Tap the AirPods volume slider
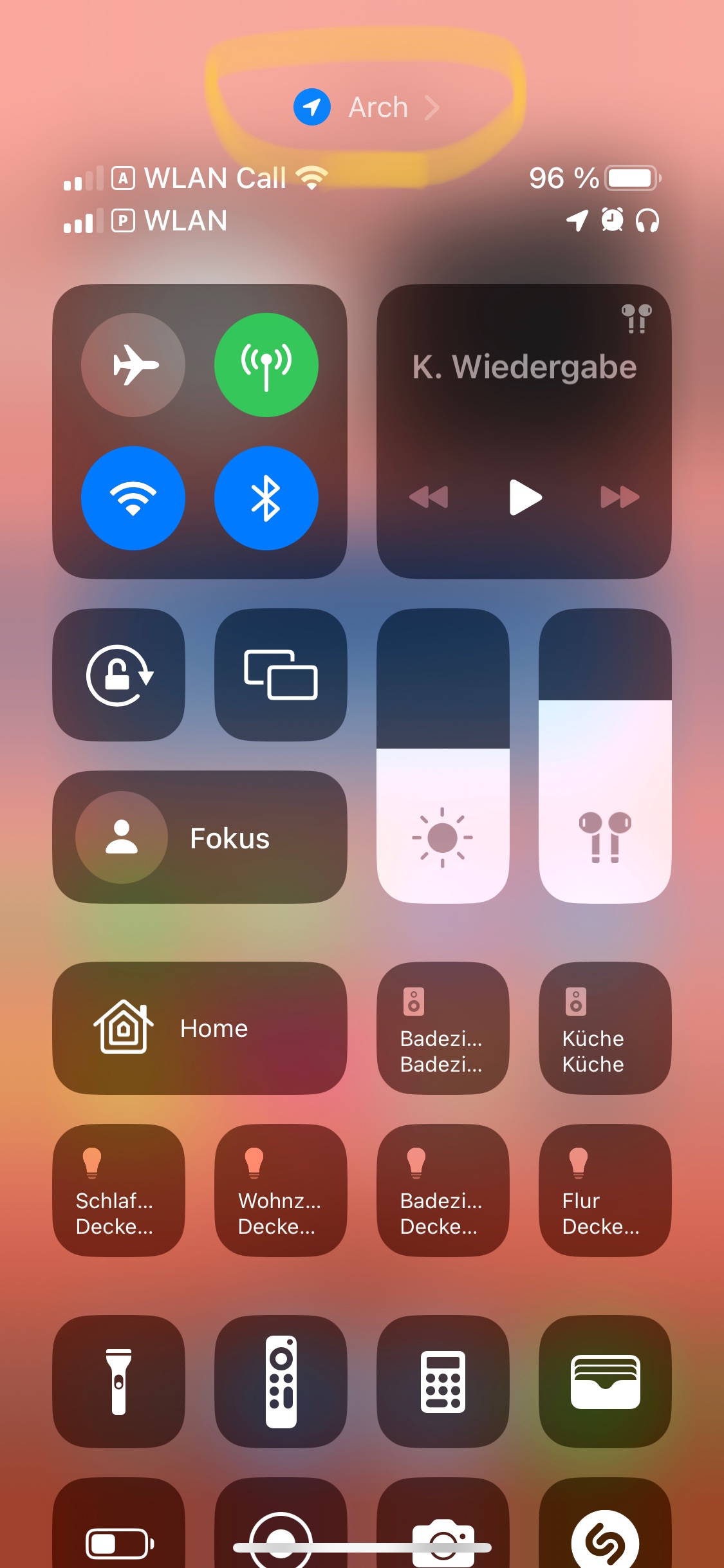The height and width of the screenshot is (1568, 724). coord(605,756)
